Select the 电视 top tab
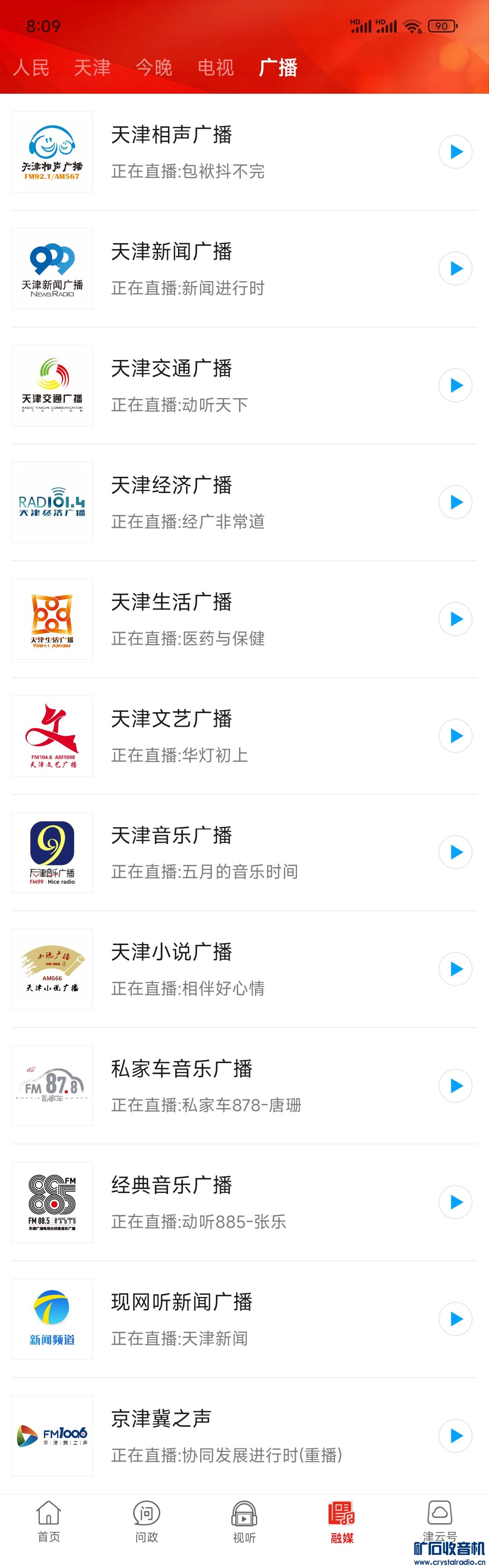The image size is (489, 1568). [x=216, y=67]
